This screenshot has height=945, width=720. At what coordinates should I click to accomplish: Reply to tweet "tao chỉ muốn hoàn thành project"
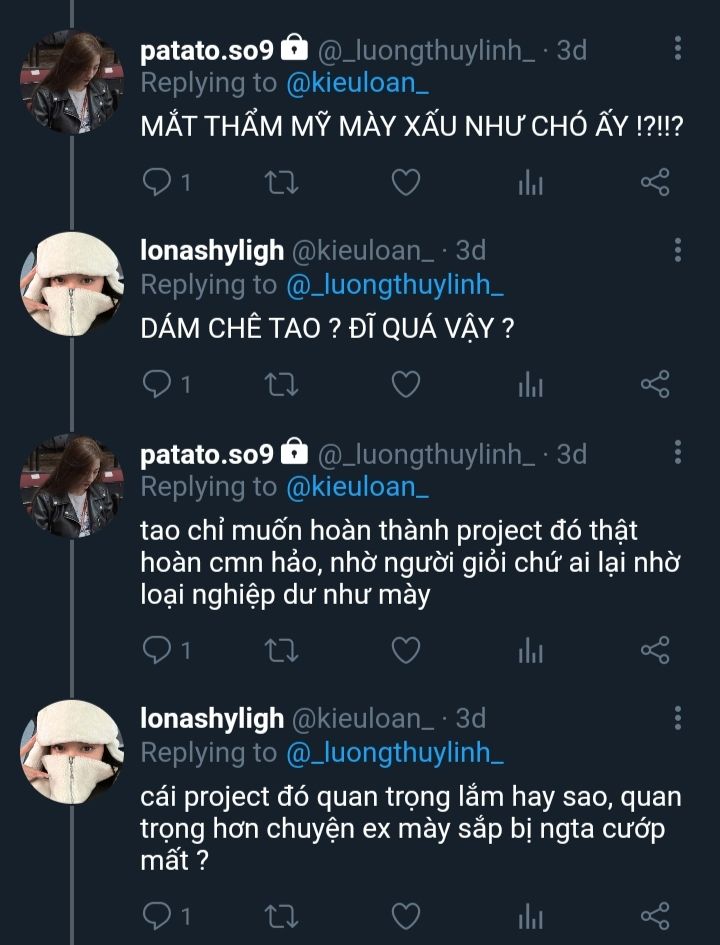coord(157,651)
